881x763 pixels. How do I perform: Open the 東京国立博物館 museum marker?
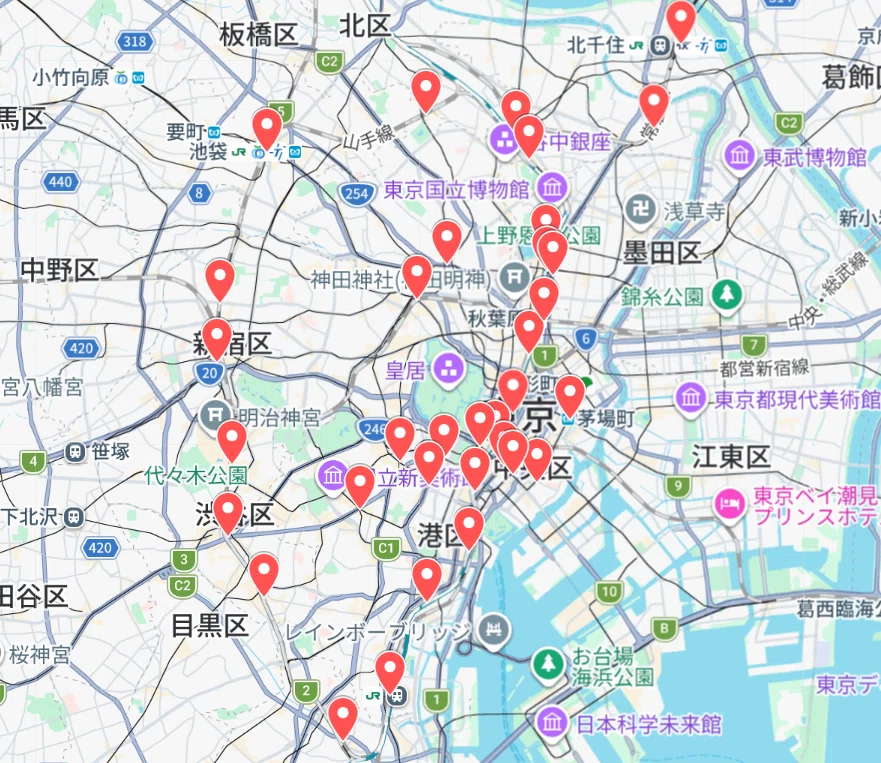tap(552, 187)
